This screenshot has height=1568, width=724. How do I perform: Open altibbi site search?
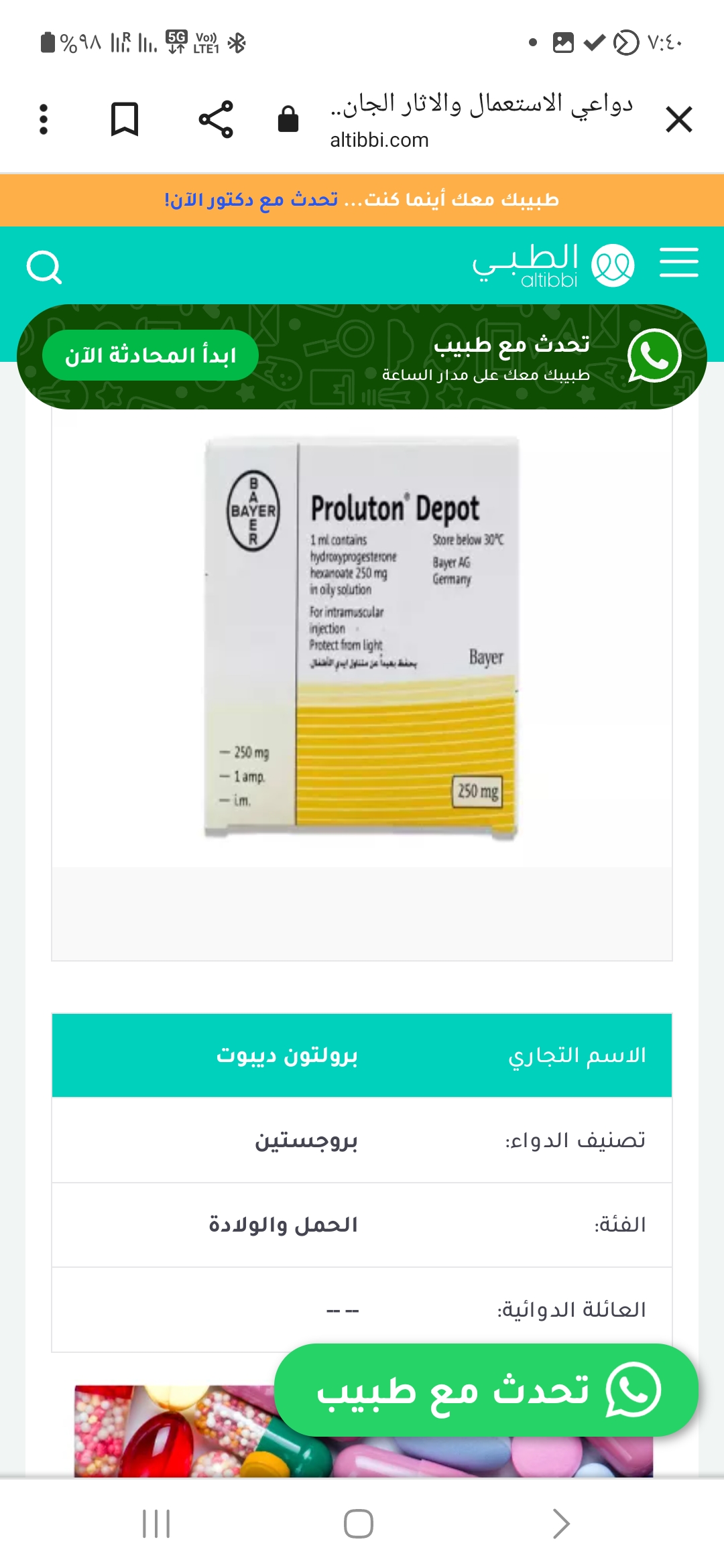[44, 268]
